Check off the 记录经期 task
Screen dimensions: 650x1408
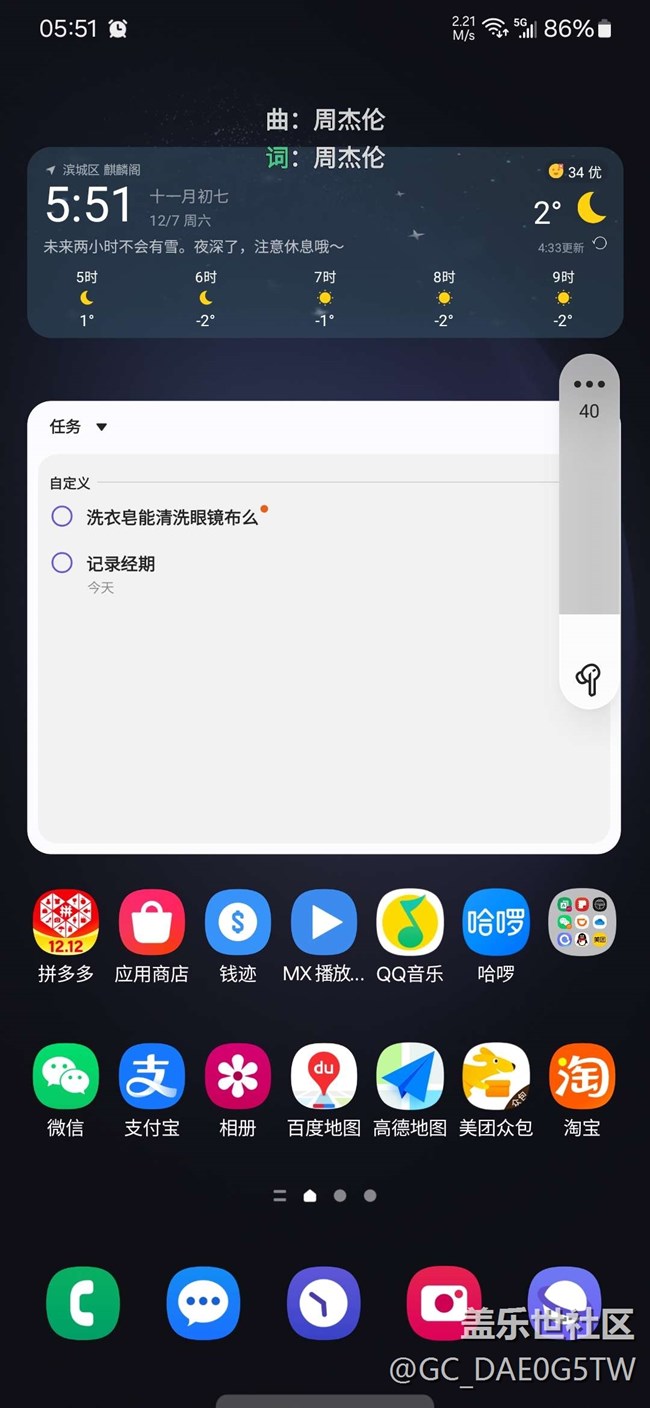[x=62, y=563]
